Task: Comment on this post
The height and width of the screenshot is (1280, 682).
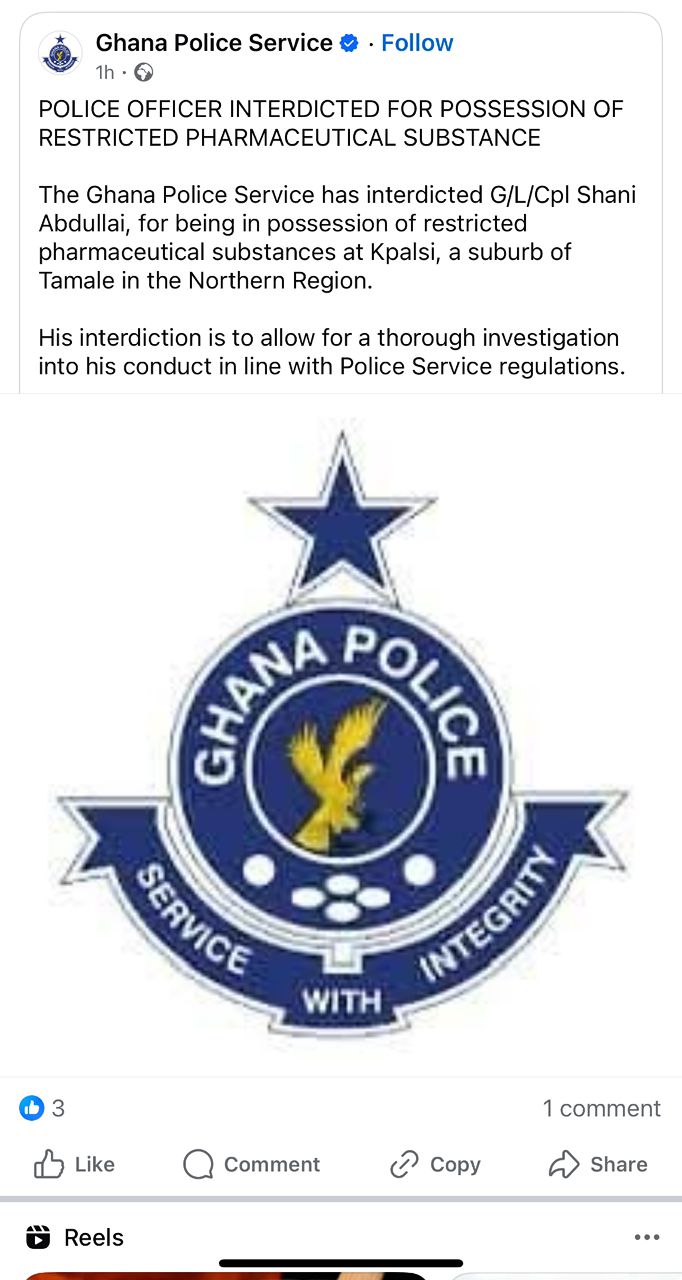Action: pyautogui.click(x=252, y=1164)
